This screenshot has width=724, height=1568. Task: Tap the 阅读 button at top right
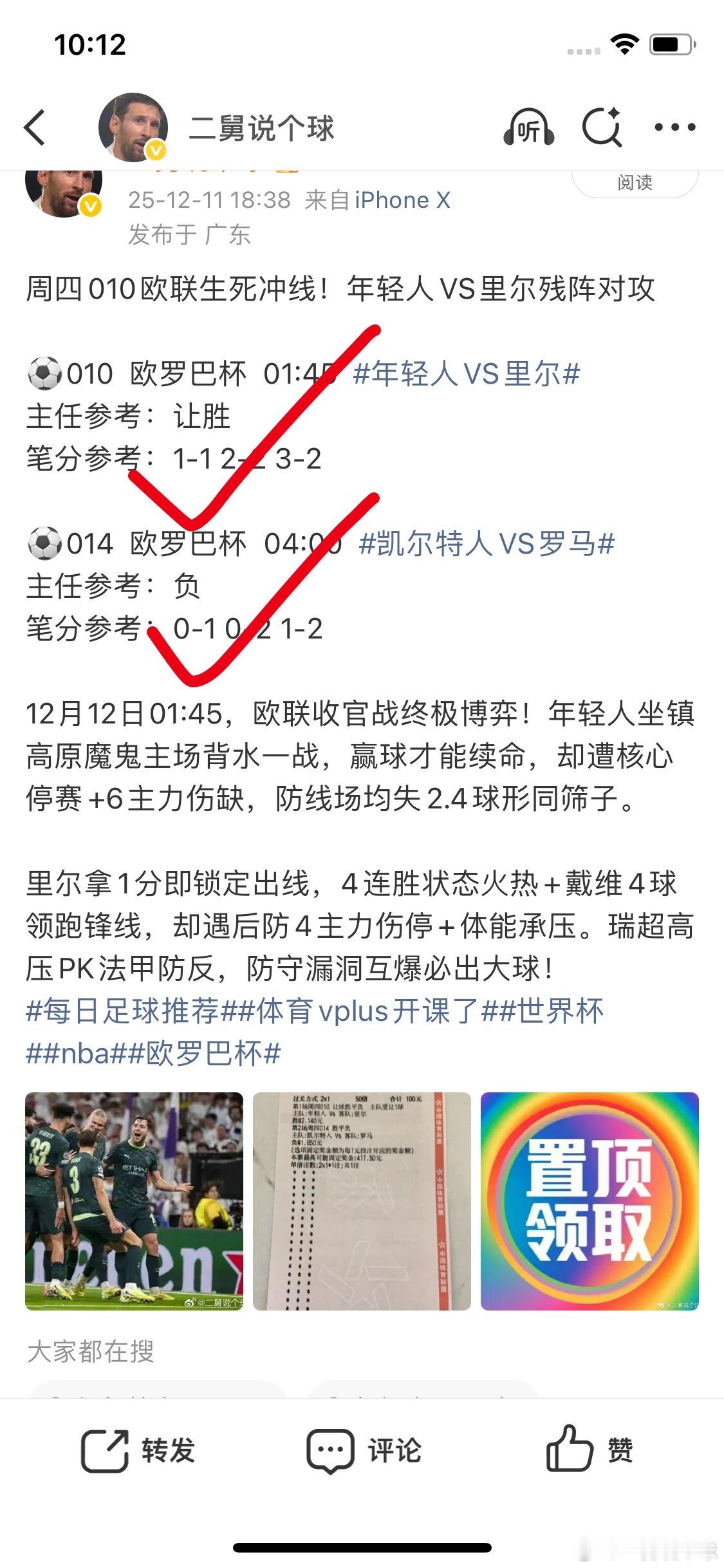(634, 182)
